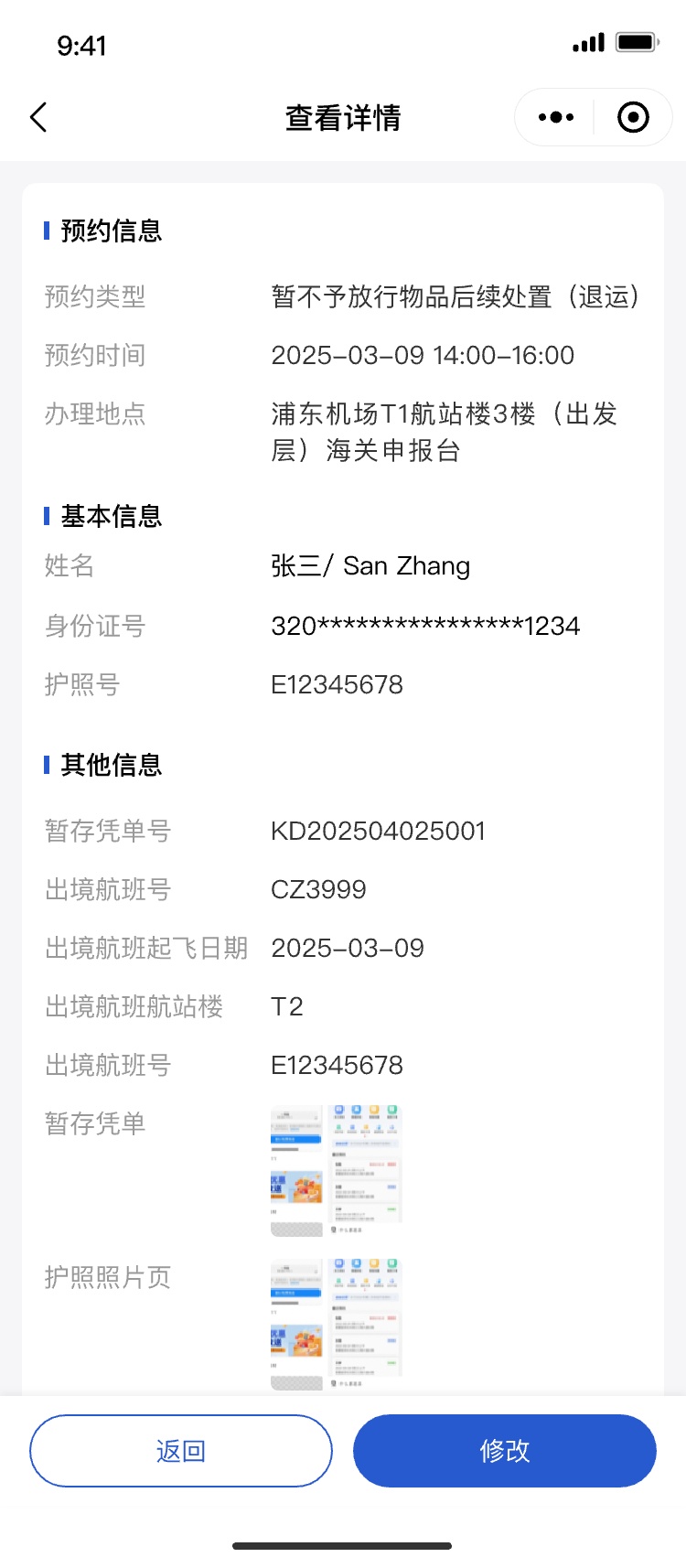Screen dimensions: 686x1568
Task: Open the 暂存凭单 image thumbnail
Action: (x=337, y=1170)
